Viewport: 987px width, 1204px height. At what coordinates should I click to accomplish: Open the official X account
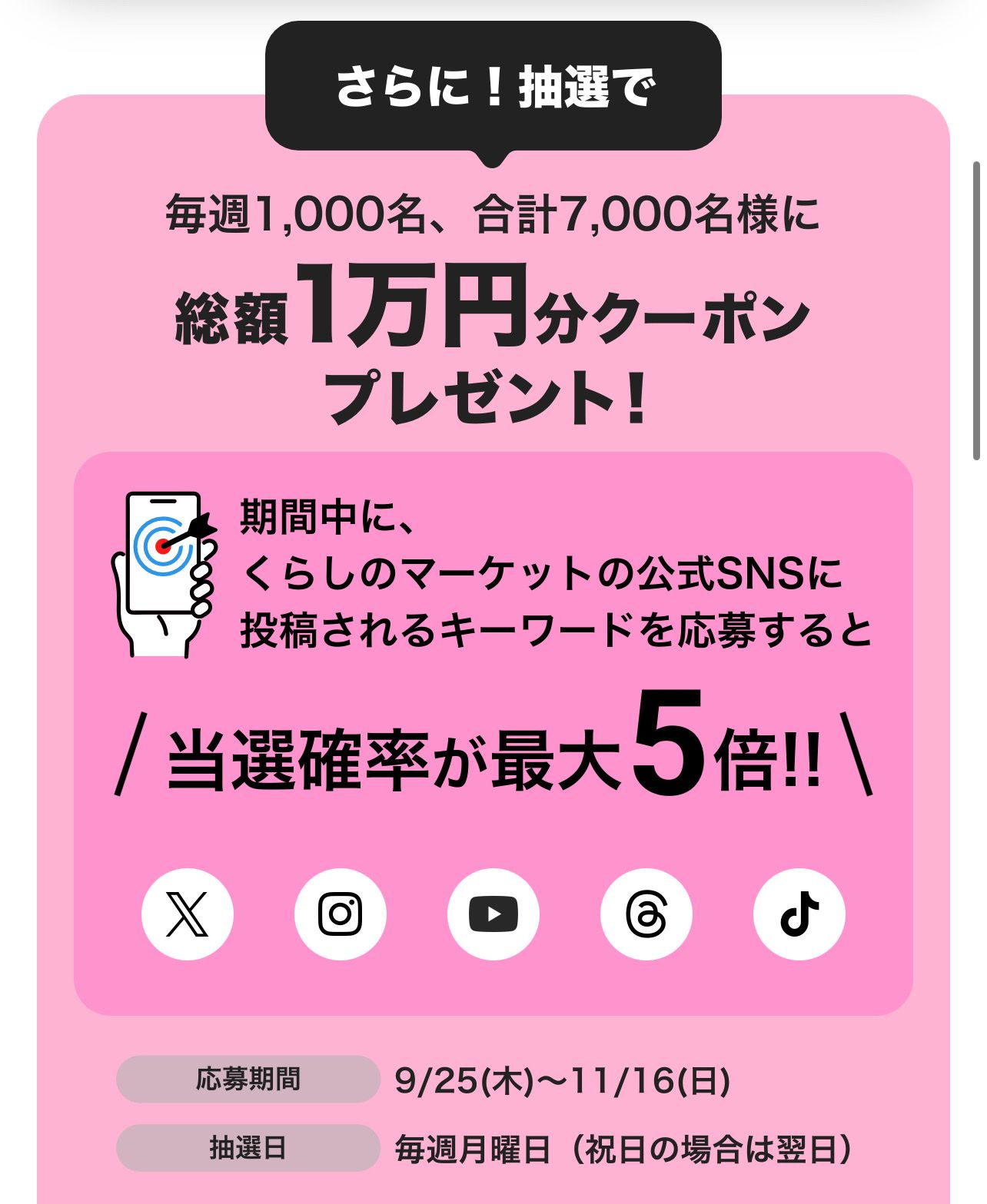point(187,914)
